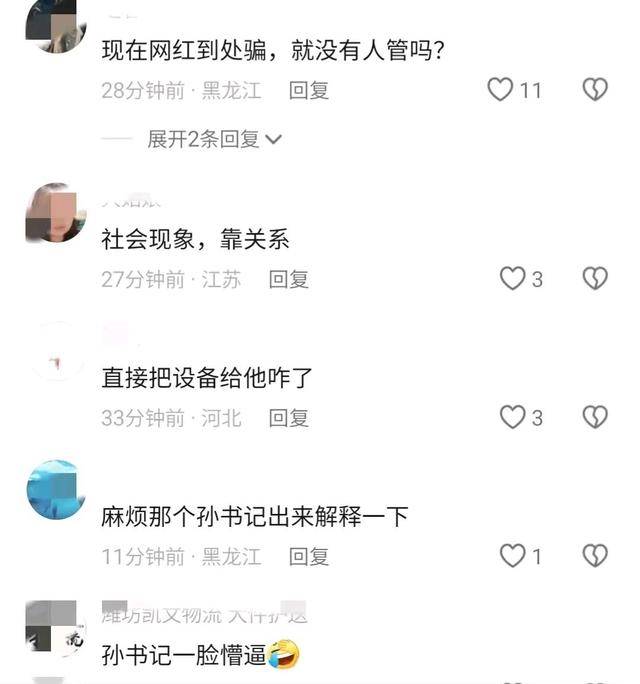Expand 展开2条回复
The width and height of the screenshot is (640, 684).
point(214,139)
